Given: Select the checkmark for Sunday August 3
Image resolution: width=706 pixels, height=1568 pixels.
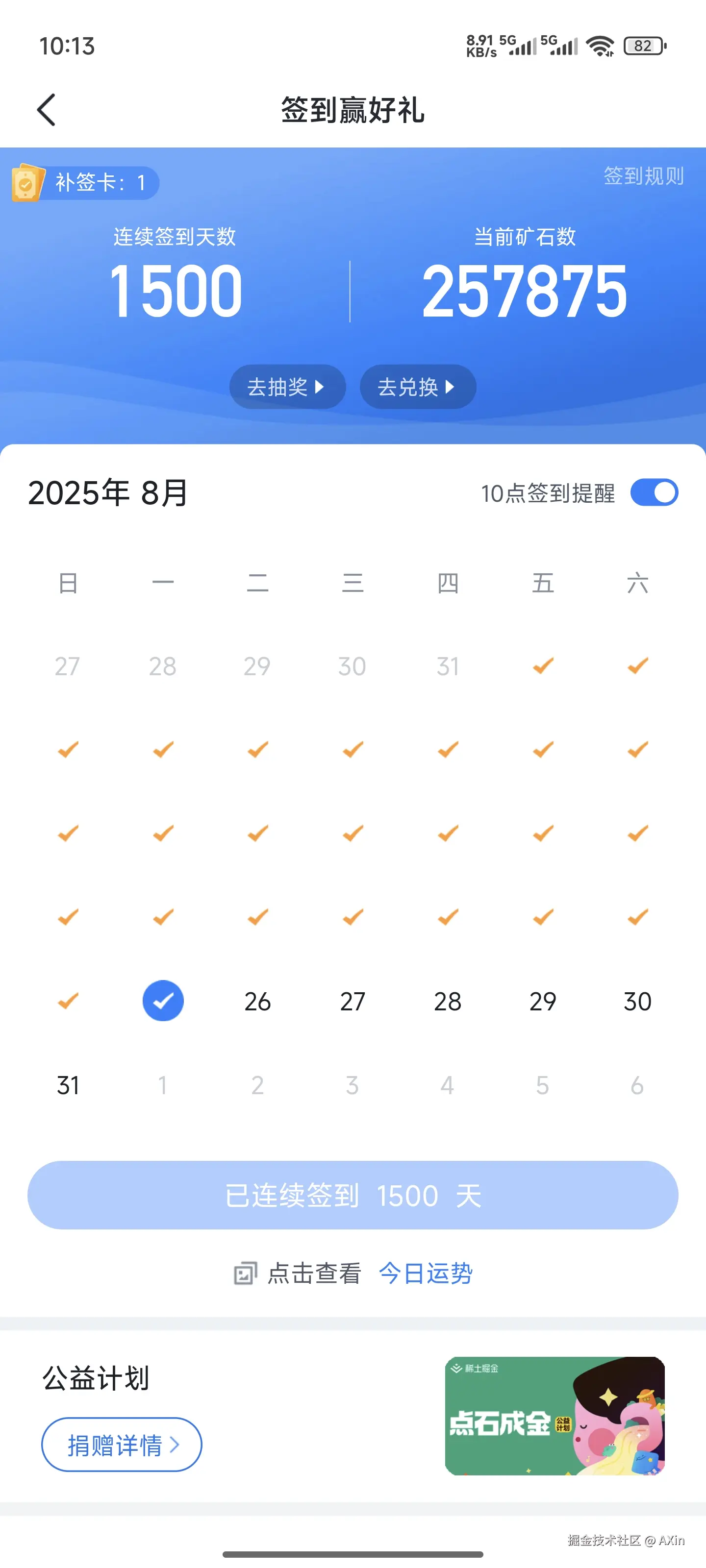Looking at the screenshot, I should coord(67,750).
